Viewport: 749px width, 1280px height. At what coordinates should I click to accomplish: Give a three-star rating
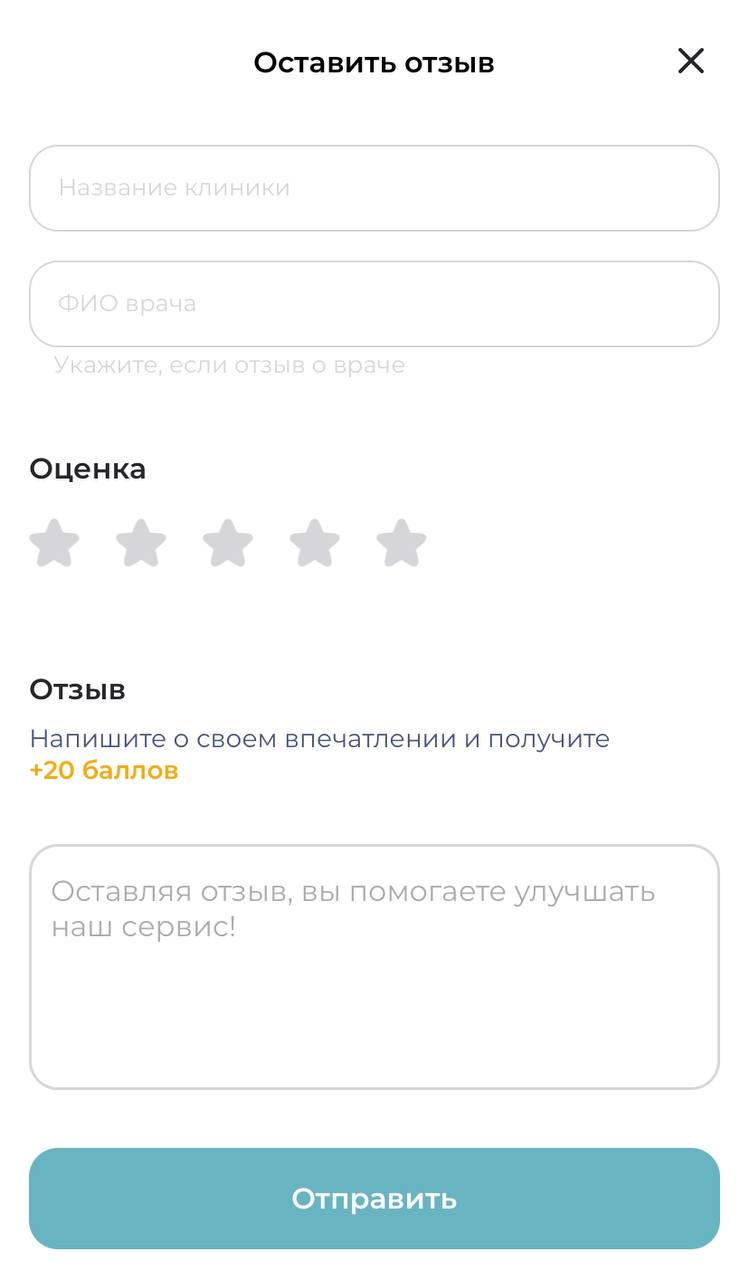[x=228, y=543]
